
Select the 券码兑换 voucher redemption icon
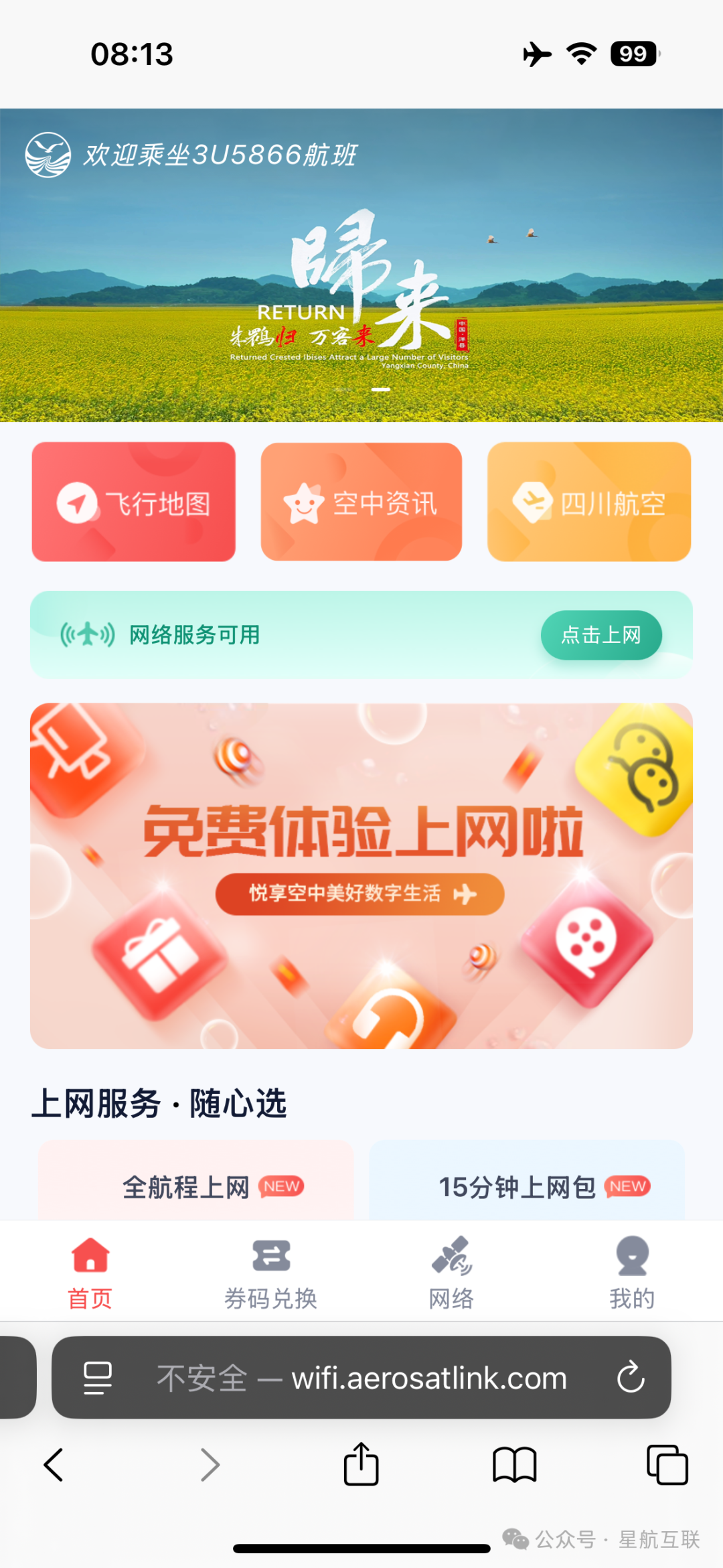coord(271,1258)
